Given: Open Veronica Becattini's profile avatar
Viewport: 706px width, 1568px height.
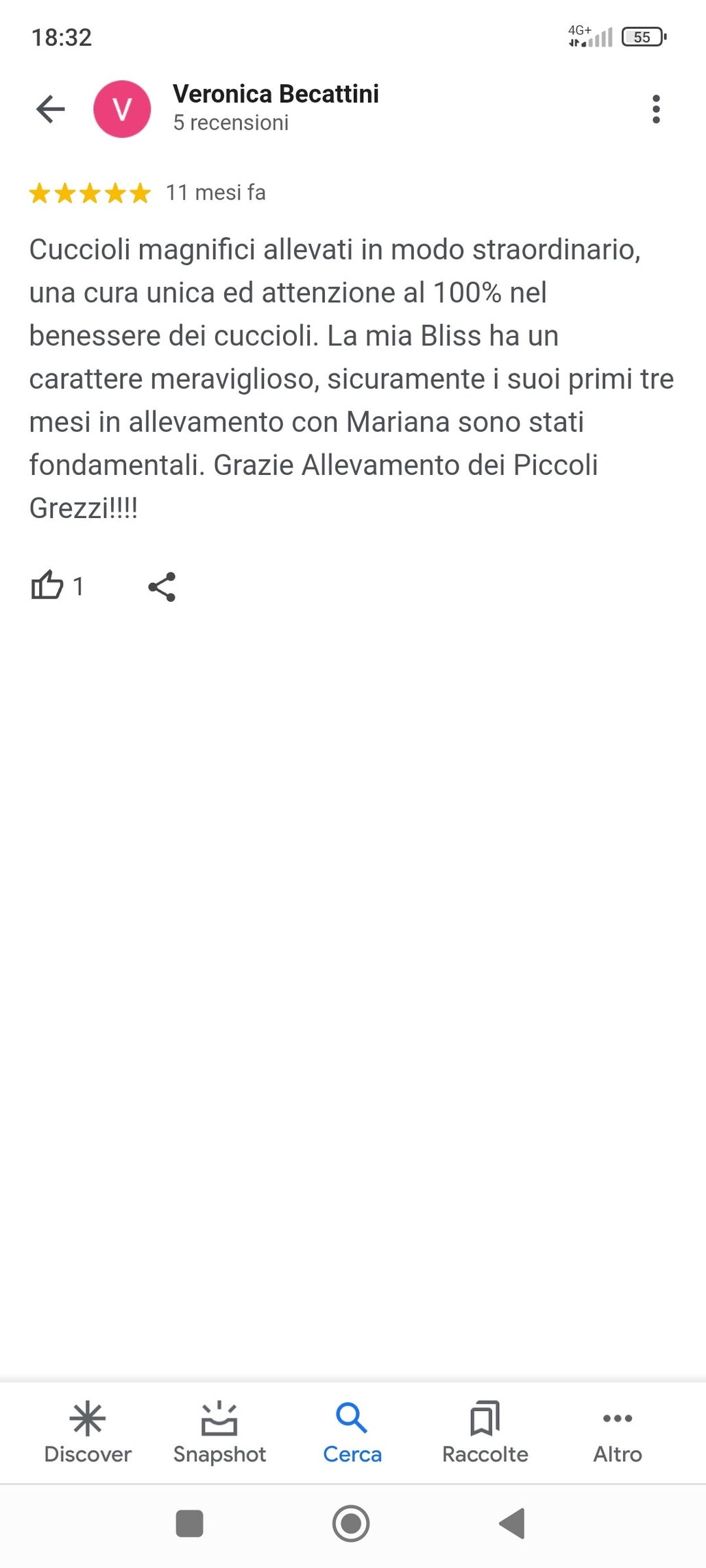Looking at the screenshot, I should tap(122, 109).
